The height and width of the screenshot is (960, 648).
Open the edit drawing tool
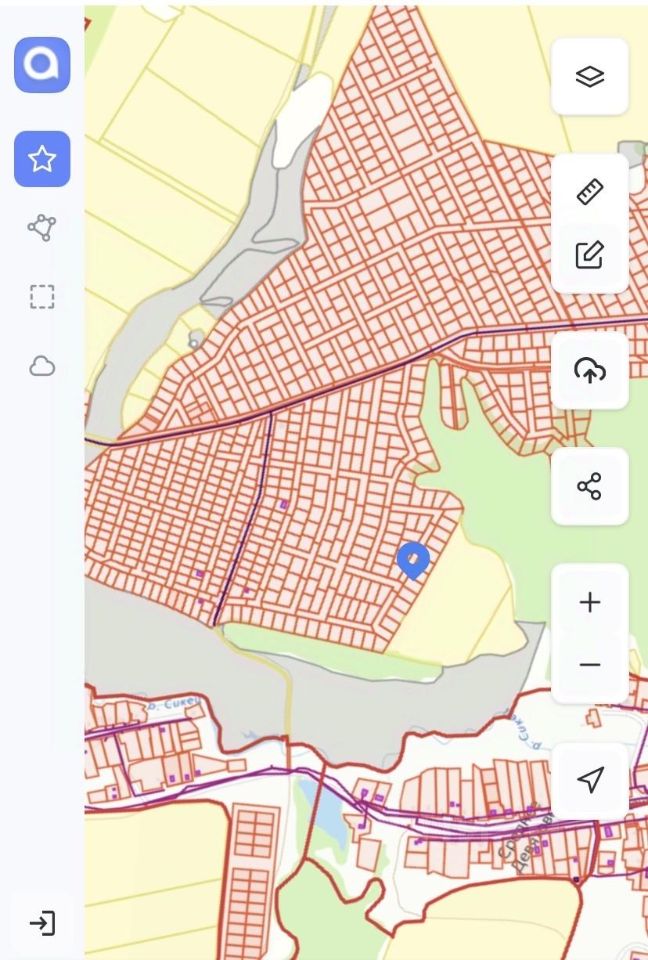(590, 255)
